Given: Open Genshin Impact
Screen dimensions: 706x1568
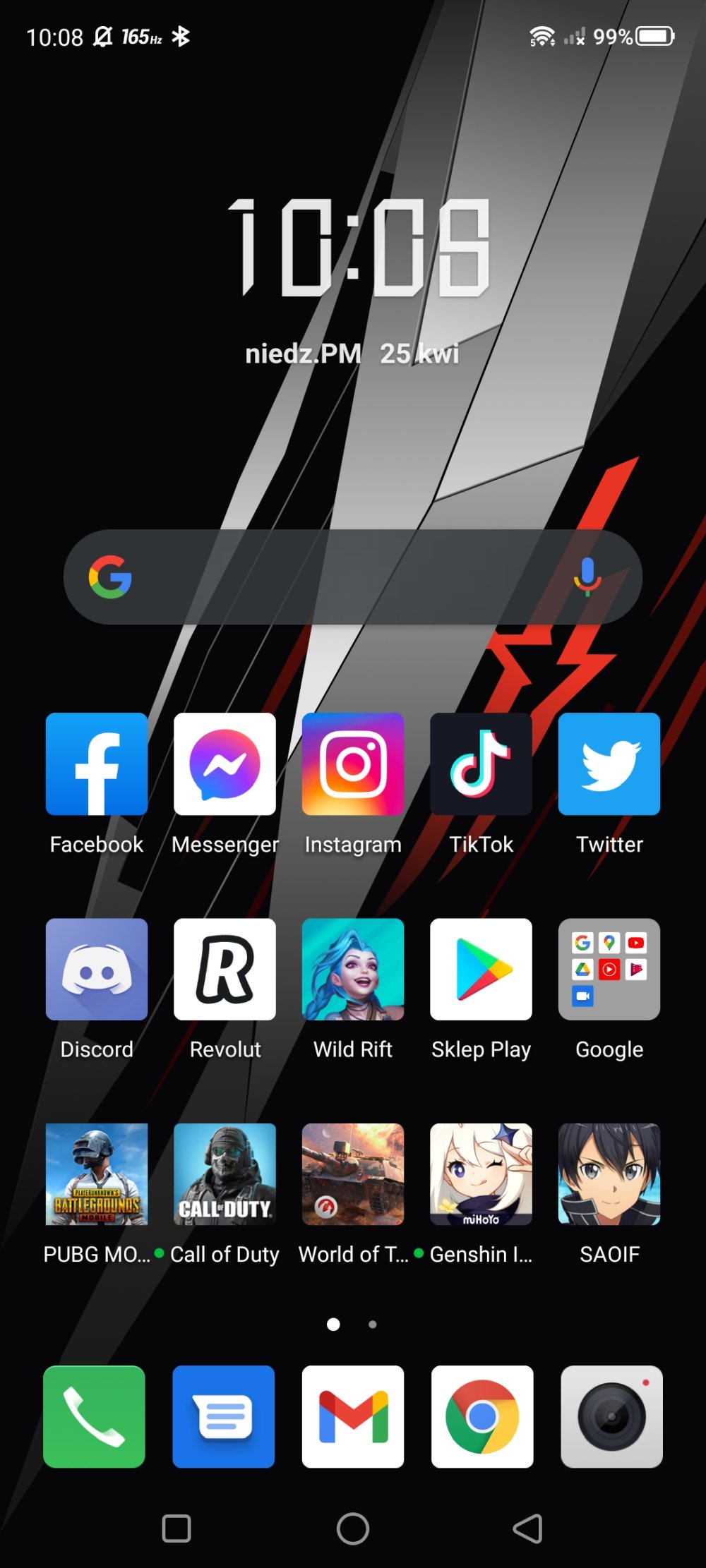Looking at the screenshot, I should coord(481,1174).
